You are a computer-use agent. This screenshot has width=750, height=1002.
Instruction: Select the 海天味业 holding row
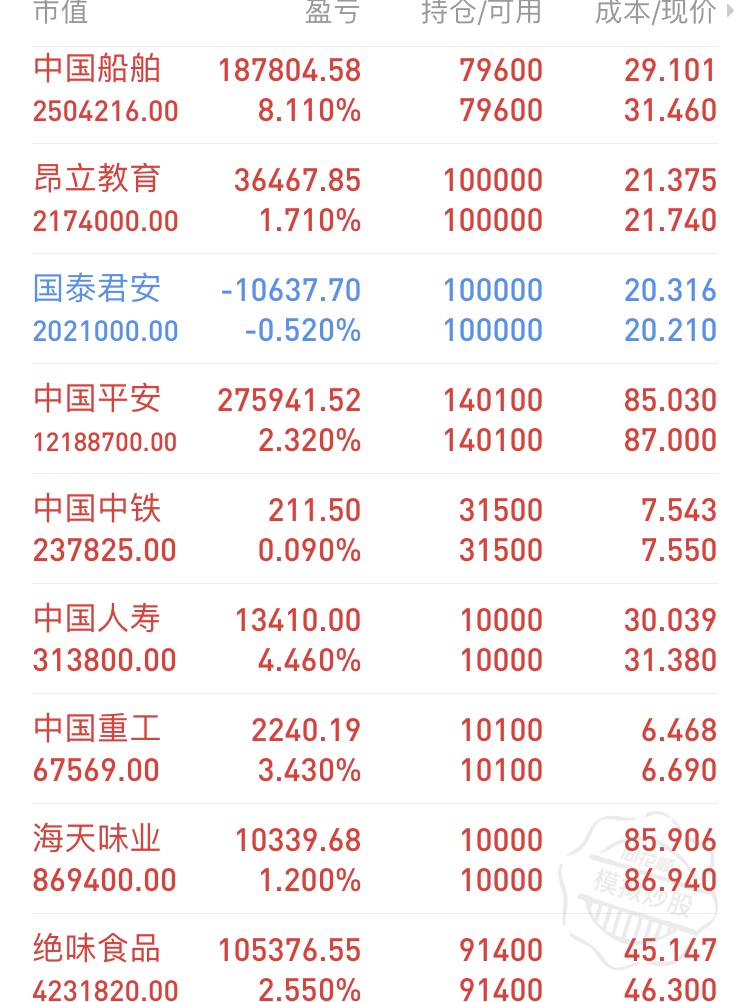(x=95, y=841)
